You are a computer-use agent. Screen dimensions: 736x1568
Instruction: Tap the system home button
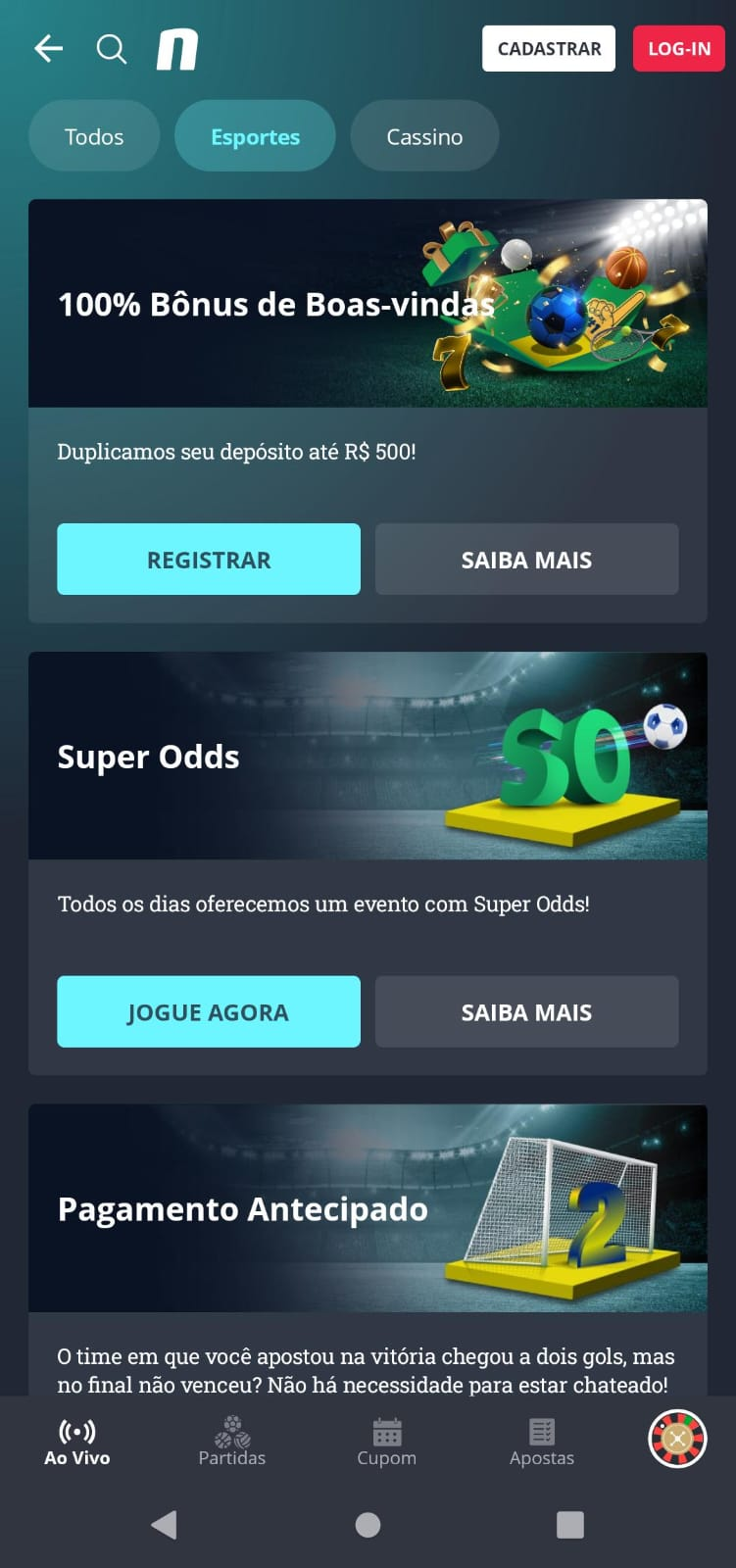tap(368, 1524)
